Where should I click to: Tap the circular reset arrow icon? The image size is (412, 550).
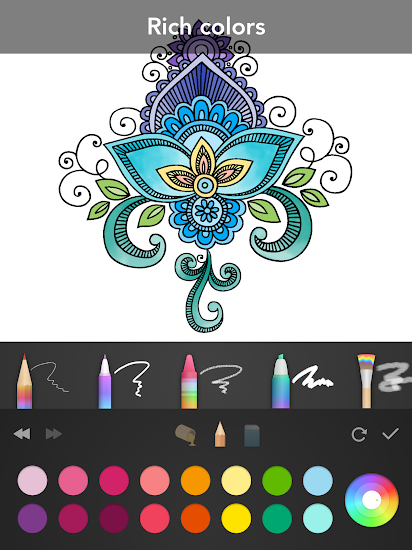click(359, 434)
